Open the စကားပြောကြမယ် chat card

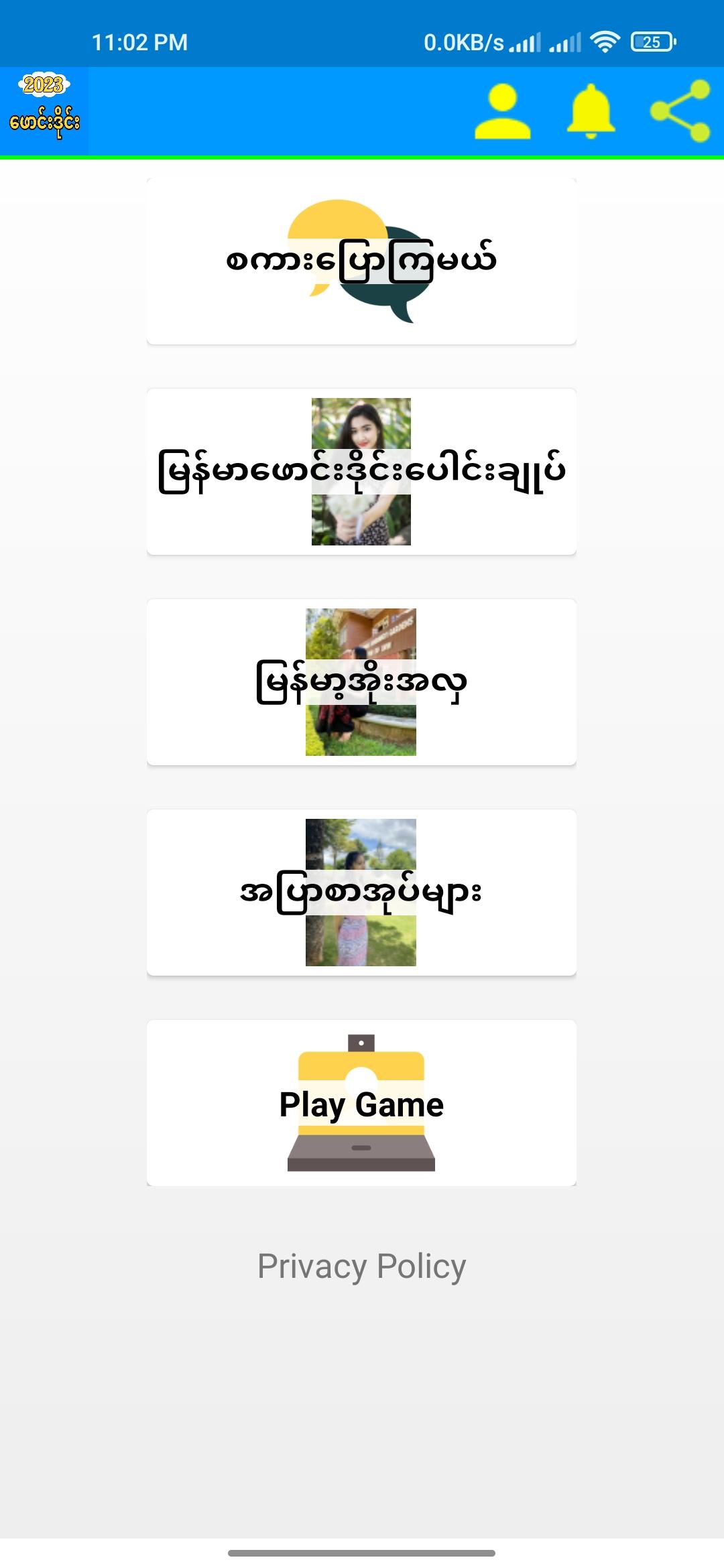pos(361,261)
